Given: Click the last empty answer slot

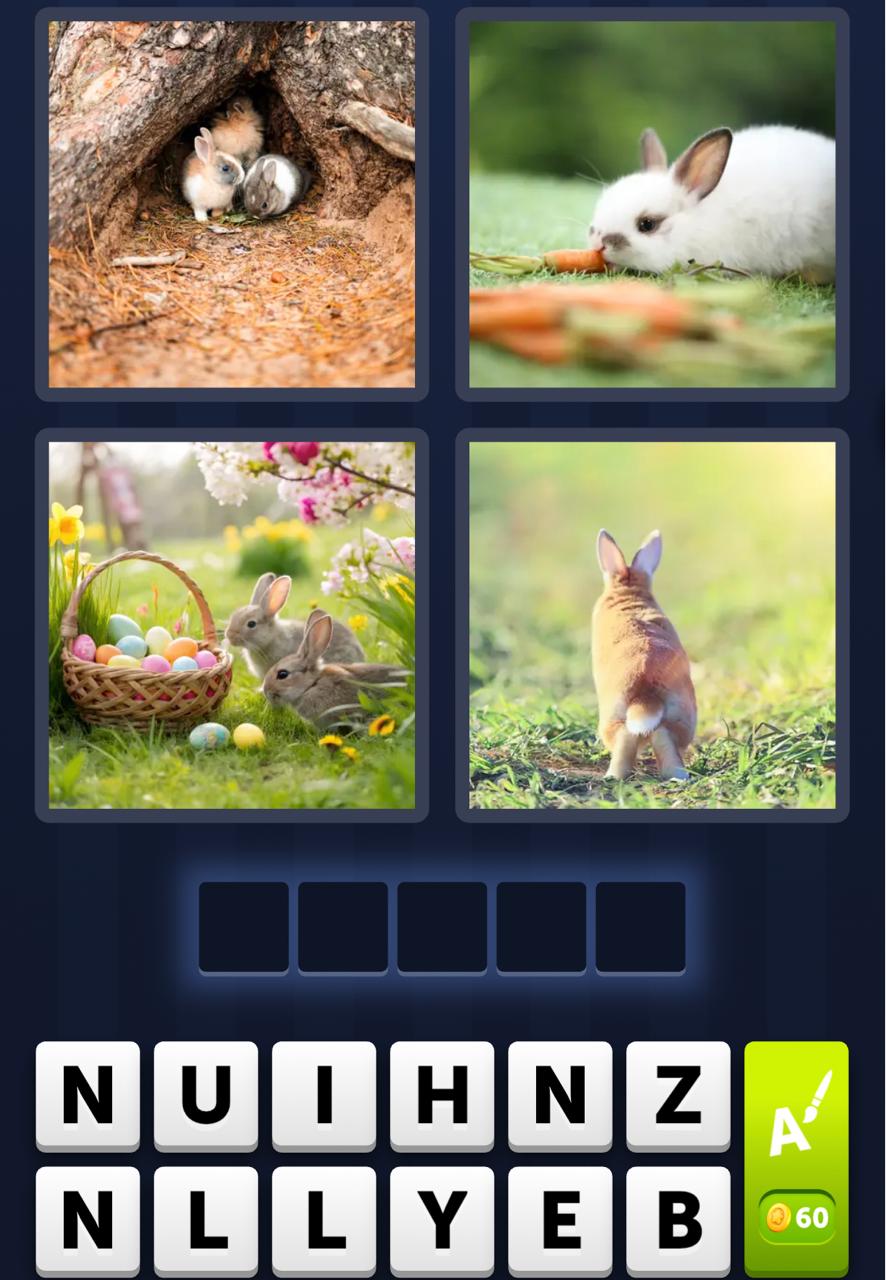Looking at the screenshot, I should click(640, 925).
